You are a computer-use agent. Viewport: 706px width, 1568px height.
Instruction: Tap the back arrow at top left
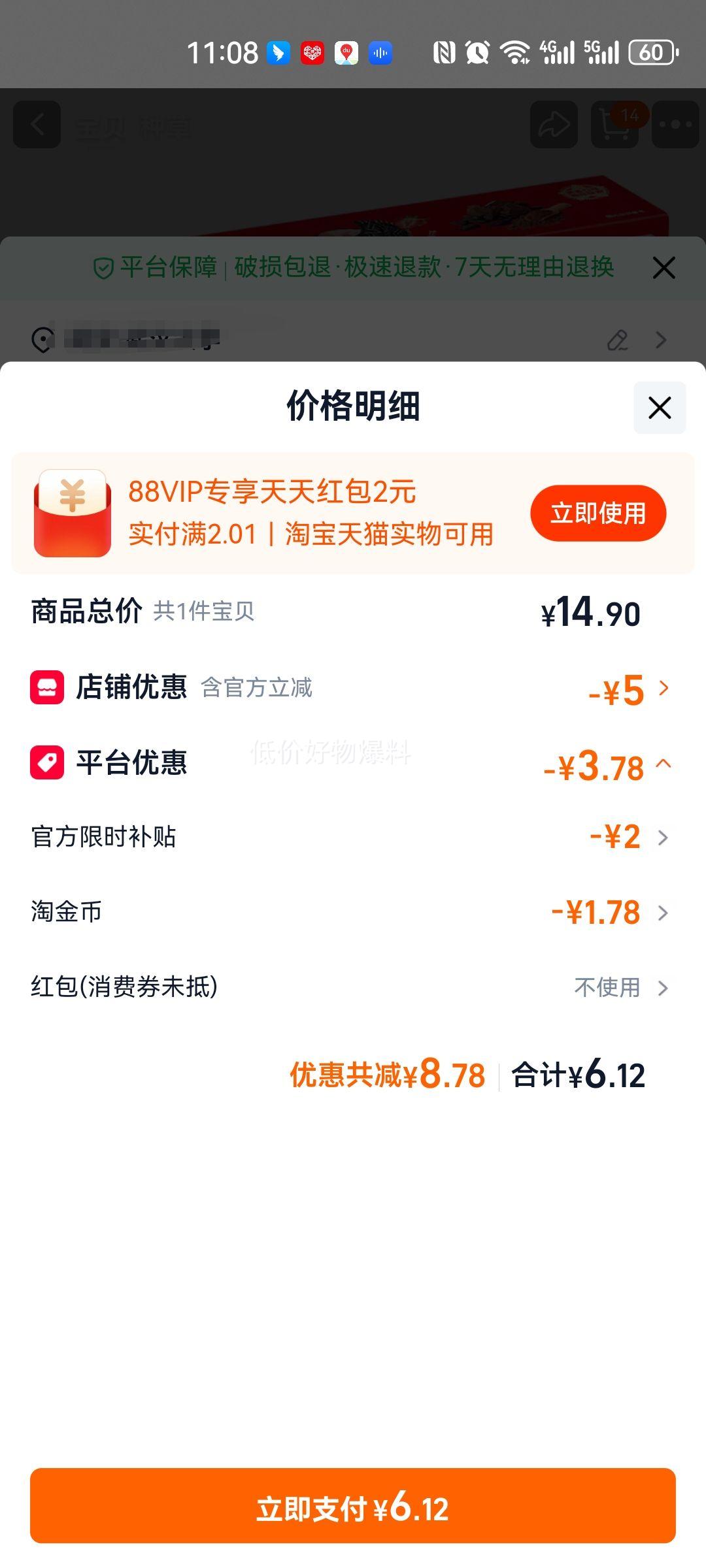37,125
